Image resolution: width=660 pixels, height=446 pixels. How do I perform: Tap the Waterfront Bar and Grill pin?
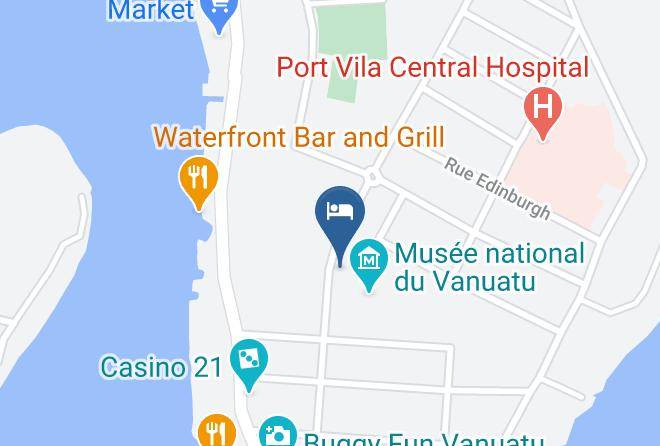pos(198,181)
